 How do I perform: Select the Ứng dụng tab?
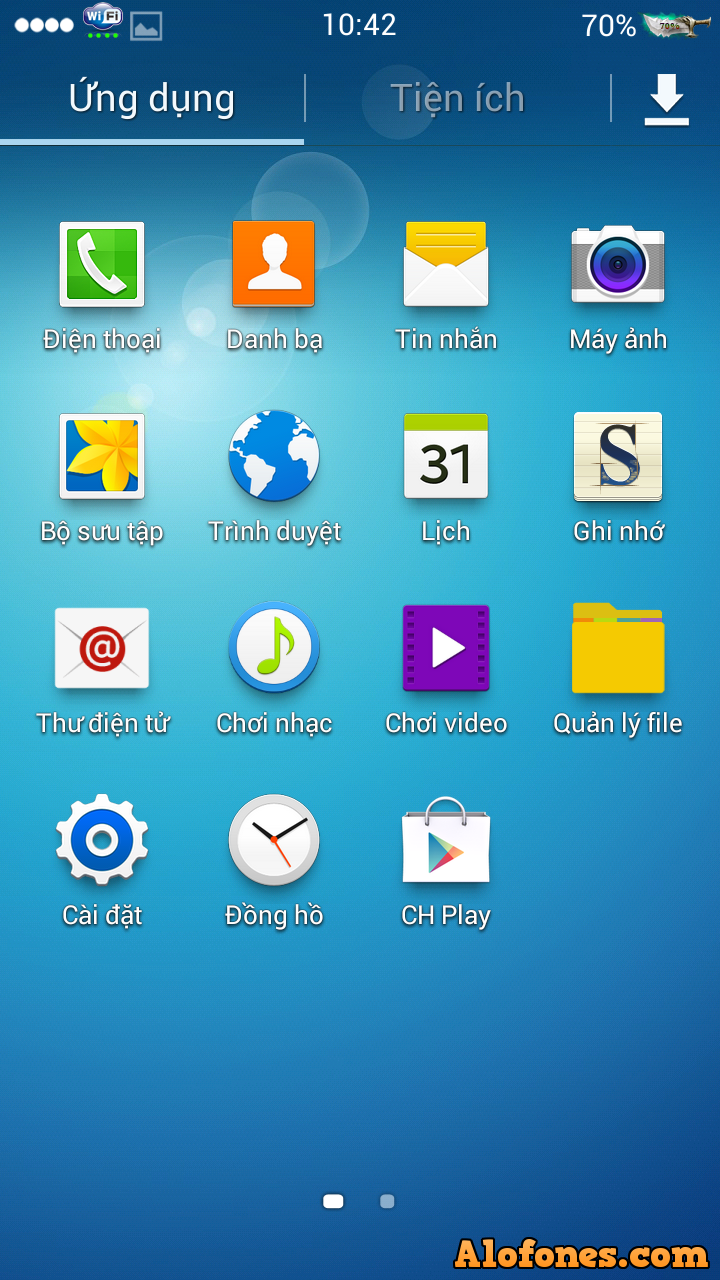152,98
